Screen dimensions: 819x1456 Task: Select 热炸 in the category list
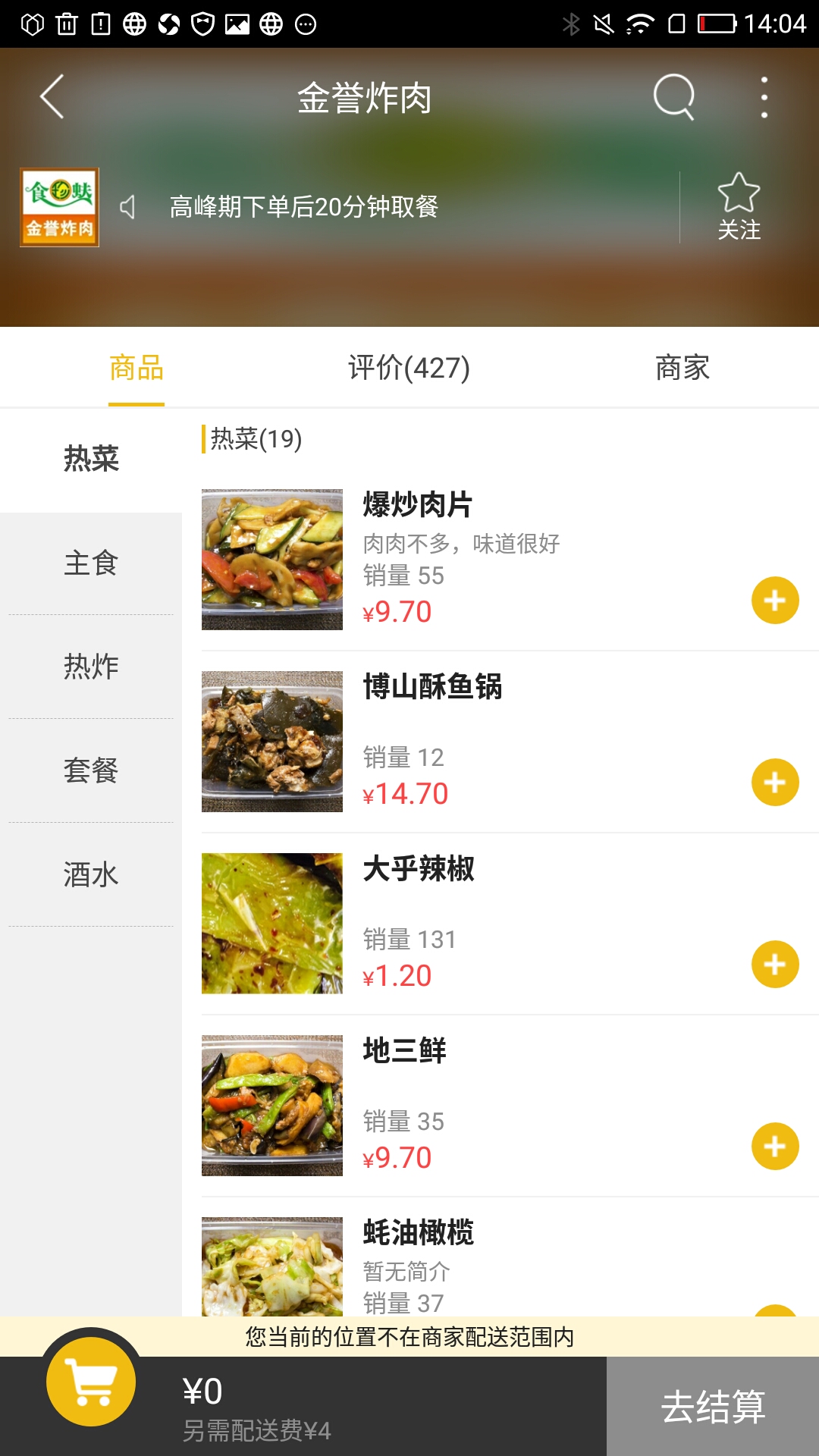(x=90, y=667)
